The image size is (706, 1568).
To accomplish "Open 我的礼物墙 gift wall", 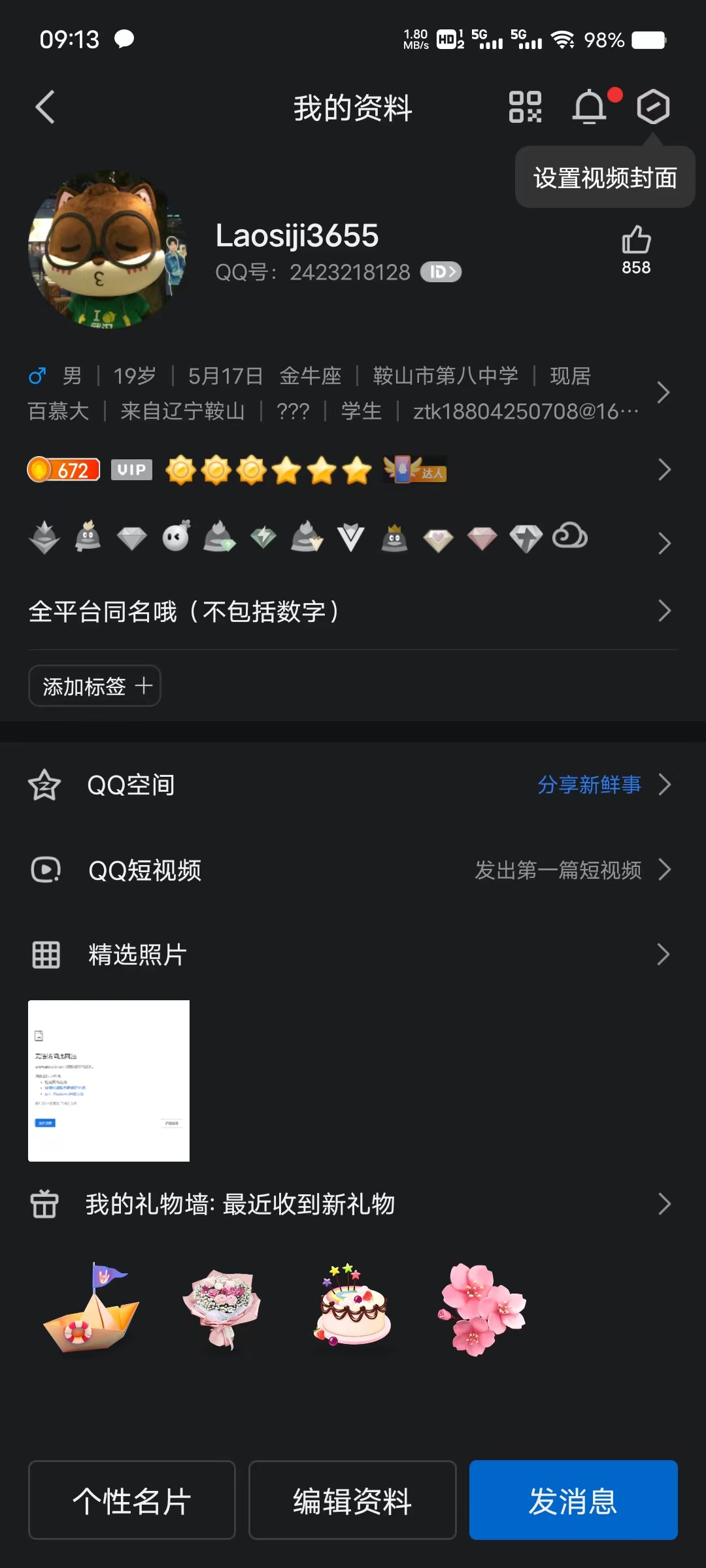I will tap(353, 1203).
